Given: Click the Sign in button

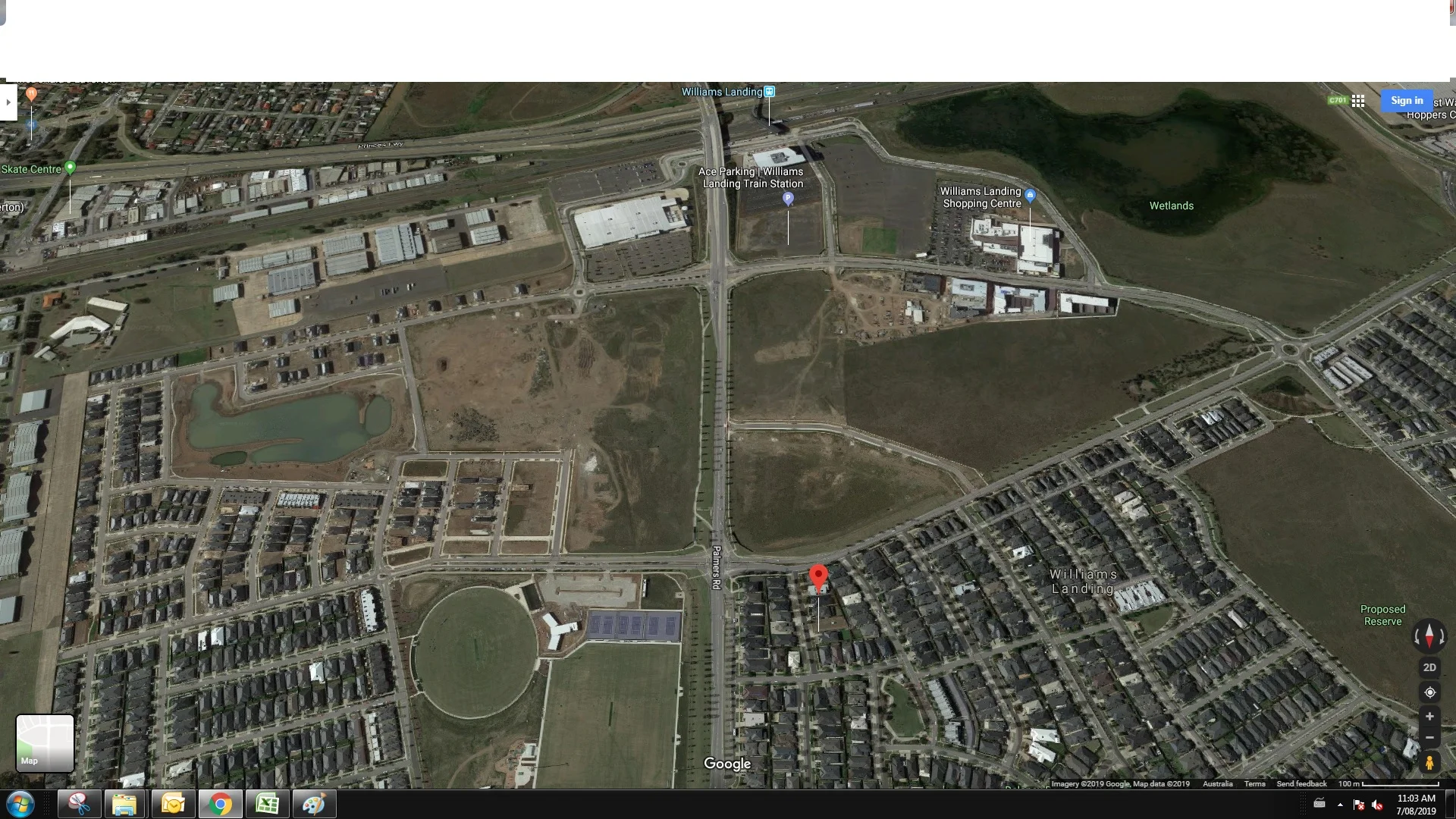Looking at the screenshot, I should pyautogui.click(x=1406, y=101).
